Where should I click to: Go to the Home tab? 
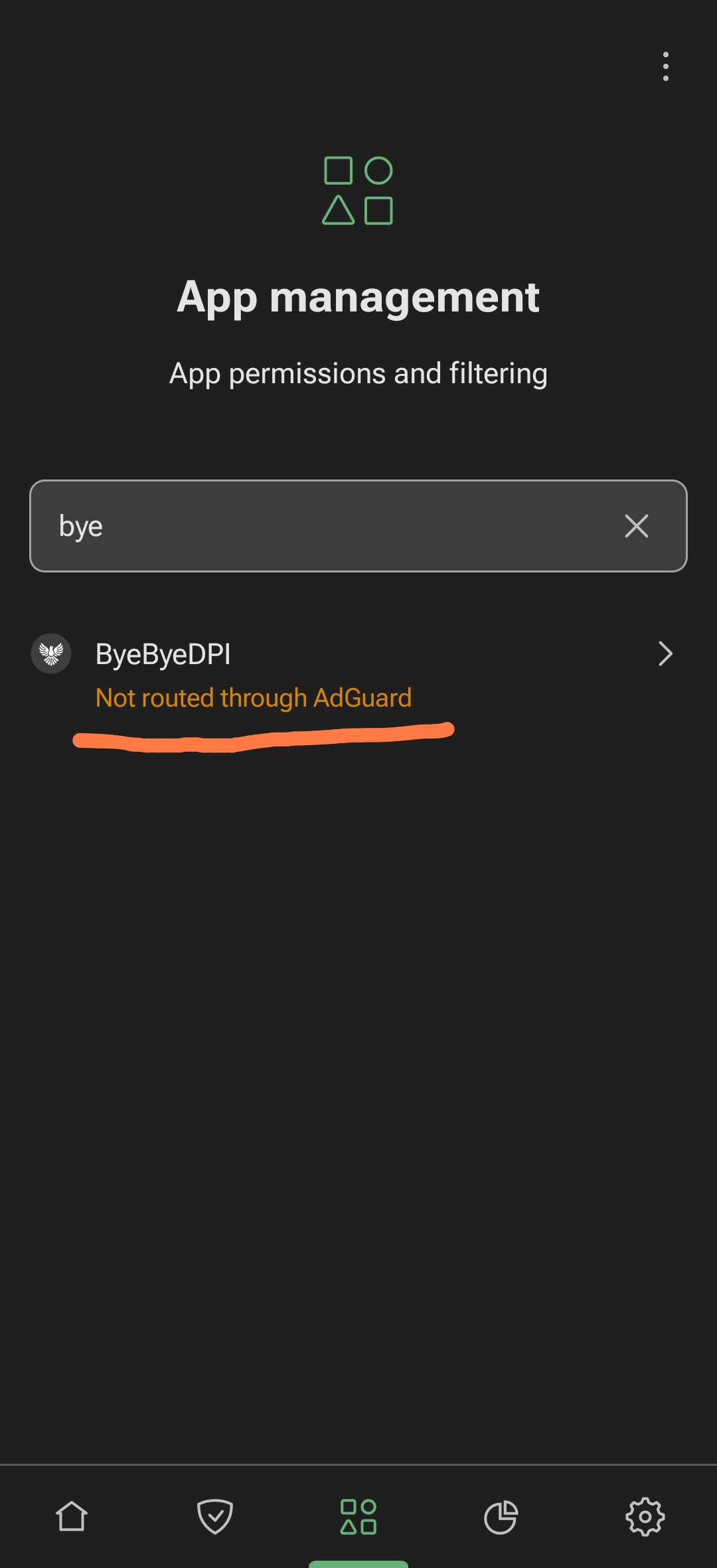72,1517
